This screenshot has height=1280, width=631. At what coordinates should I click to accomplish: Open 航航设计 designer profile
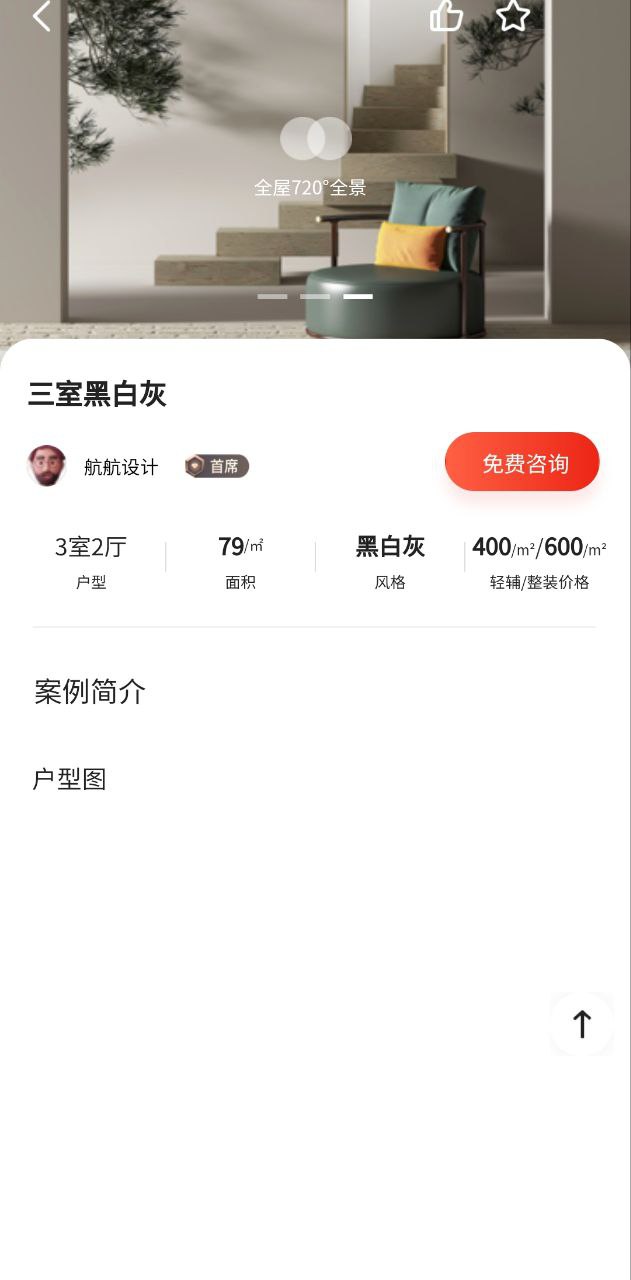click(x=120, y=467)
